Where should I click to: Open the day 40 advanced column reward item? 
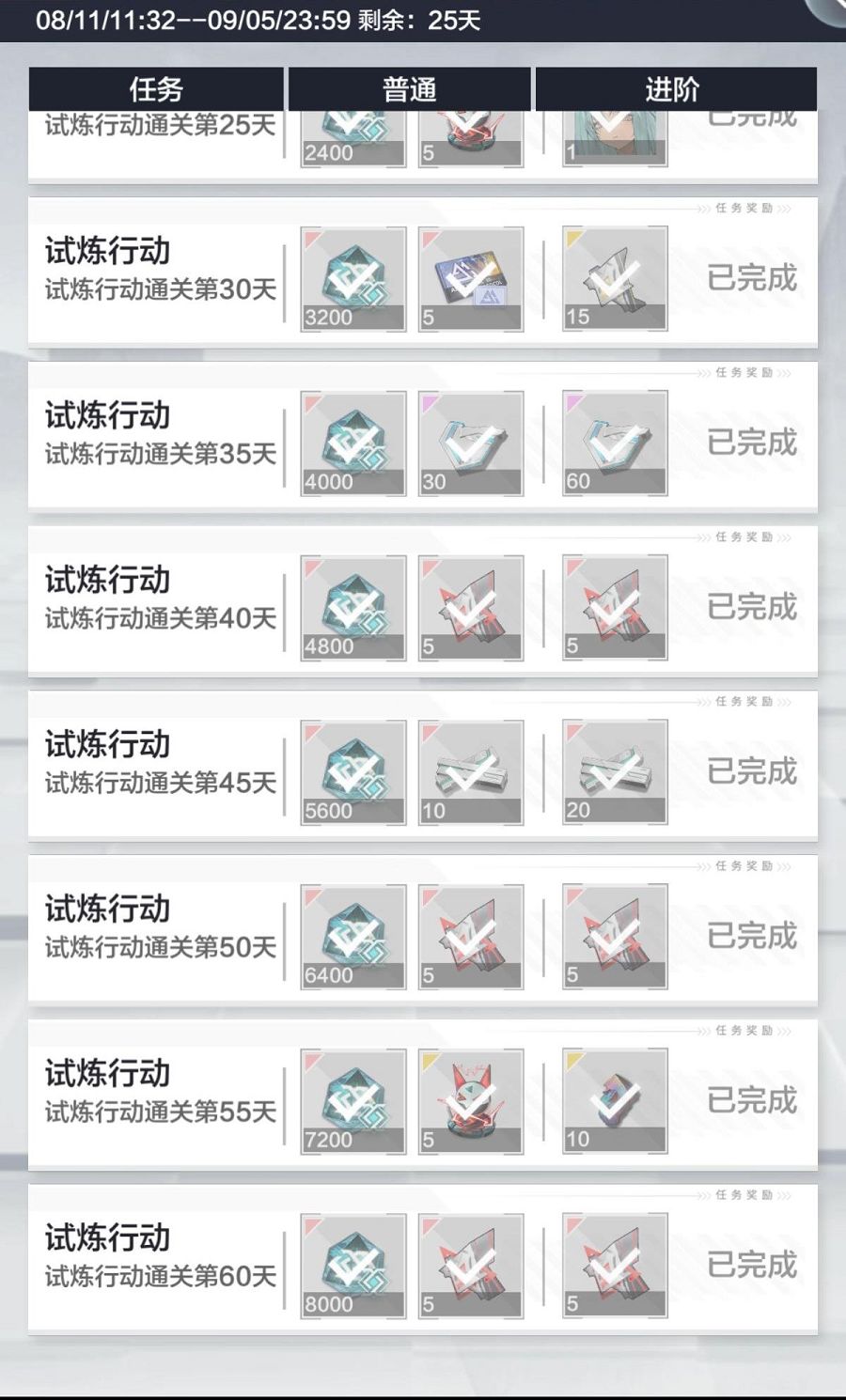coord(615,607)
